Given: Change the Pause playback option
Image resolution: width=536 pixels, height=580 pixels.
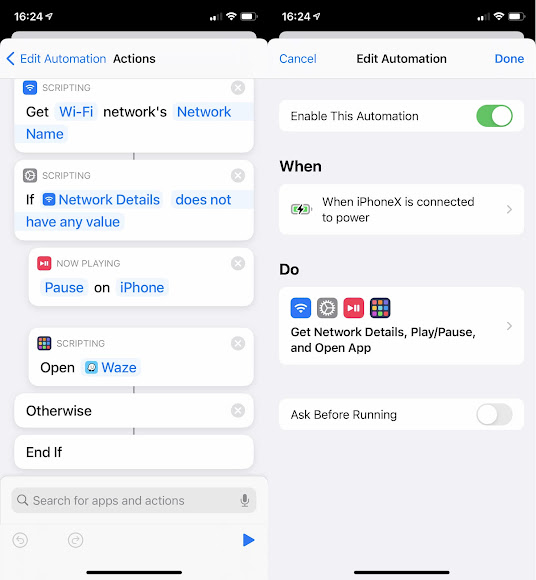Looking at the screenshot, I should pos(64,287).
